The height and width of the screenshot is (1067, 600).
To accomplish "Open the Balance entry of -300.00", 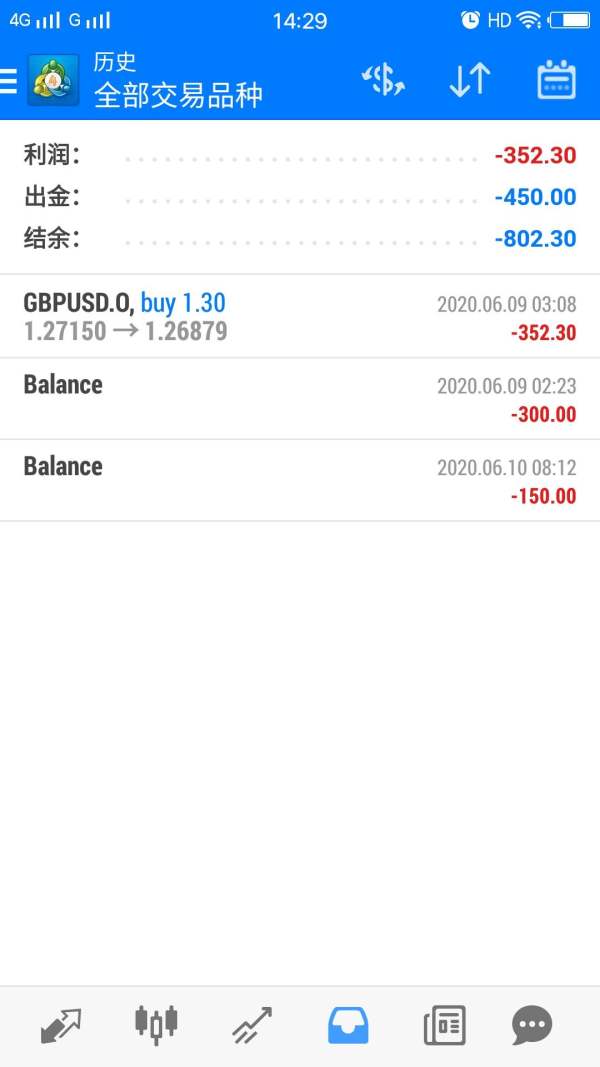I will pos(300,399).
